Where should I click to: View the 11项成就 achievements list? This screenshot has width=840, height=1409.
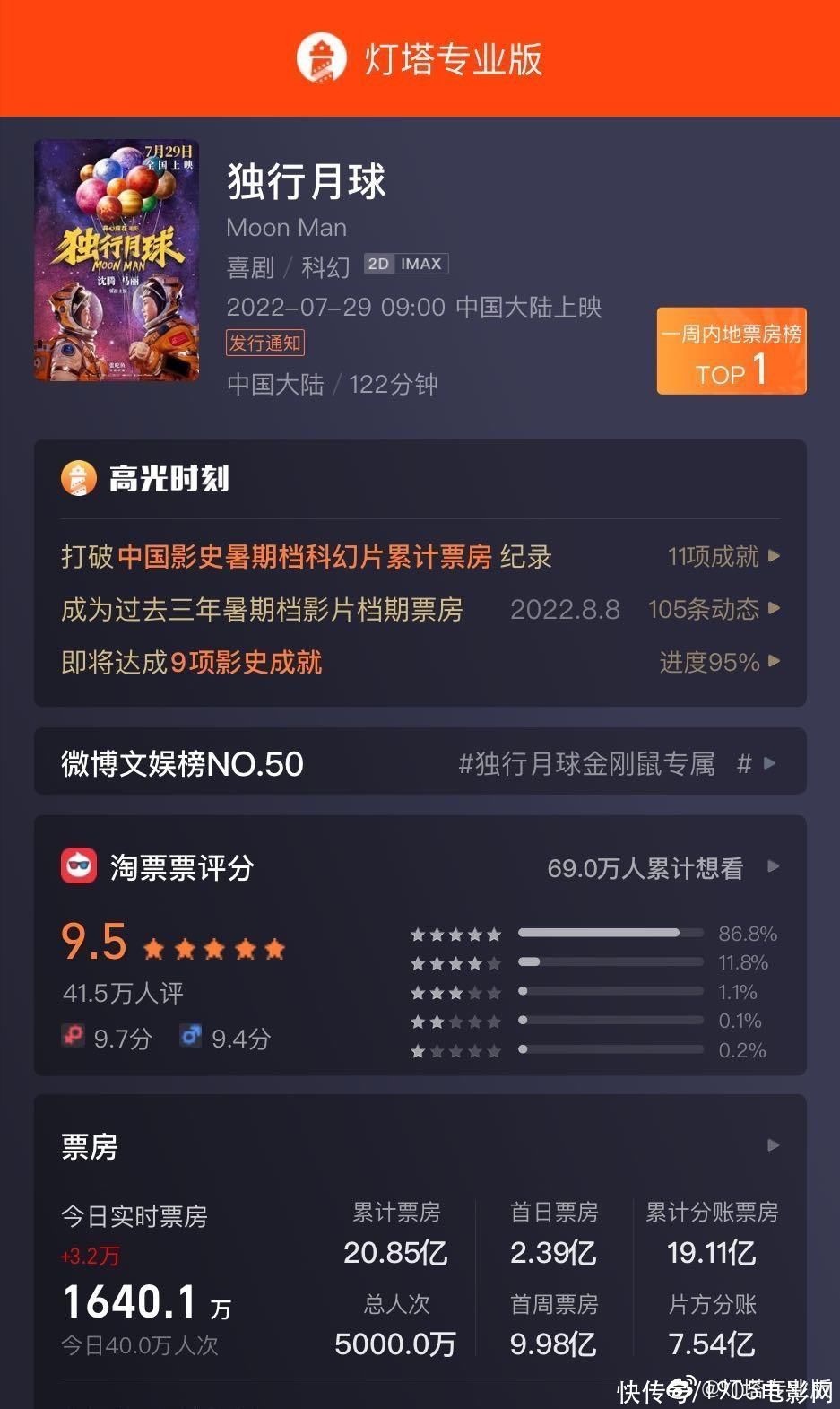[x=723, y=556]
